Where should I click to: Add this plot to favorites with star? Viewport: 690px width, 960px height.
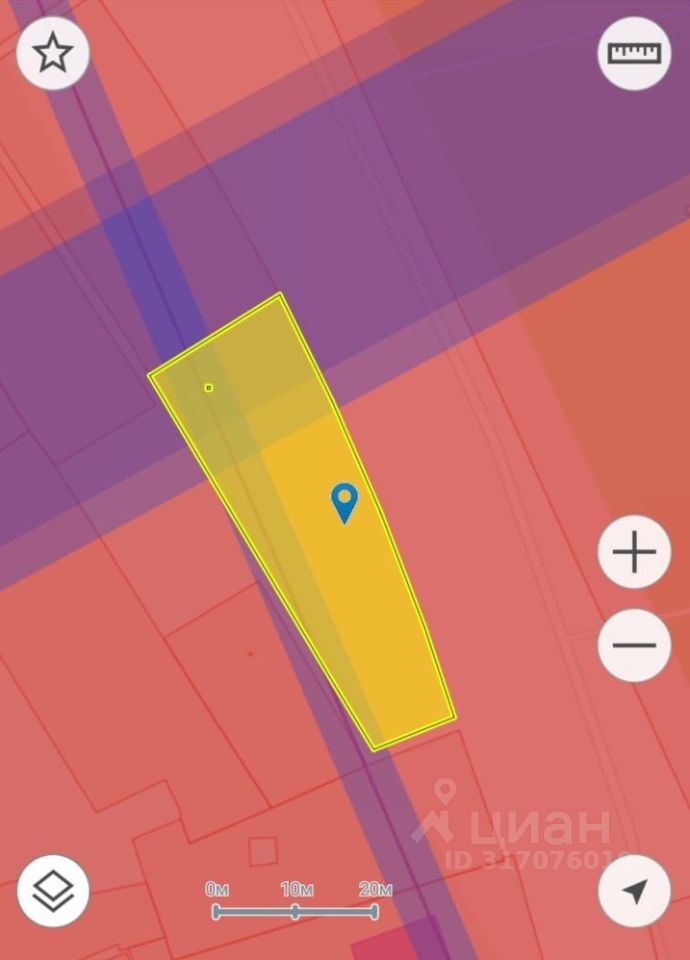tap(53, 53)
